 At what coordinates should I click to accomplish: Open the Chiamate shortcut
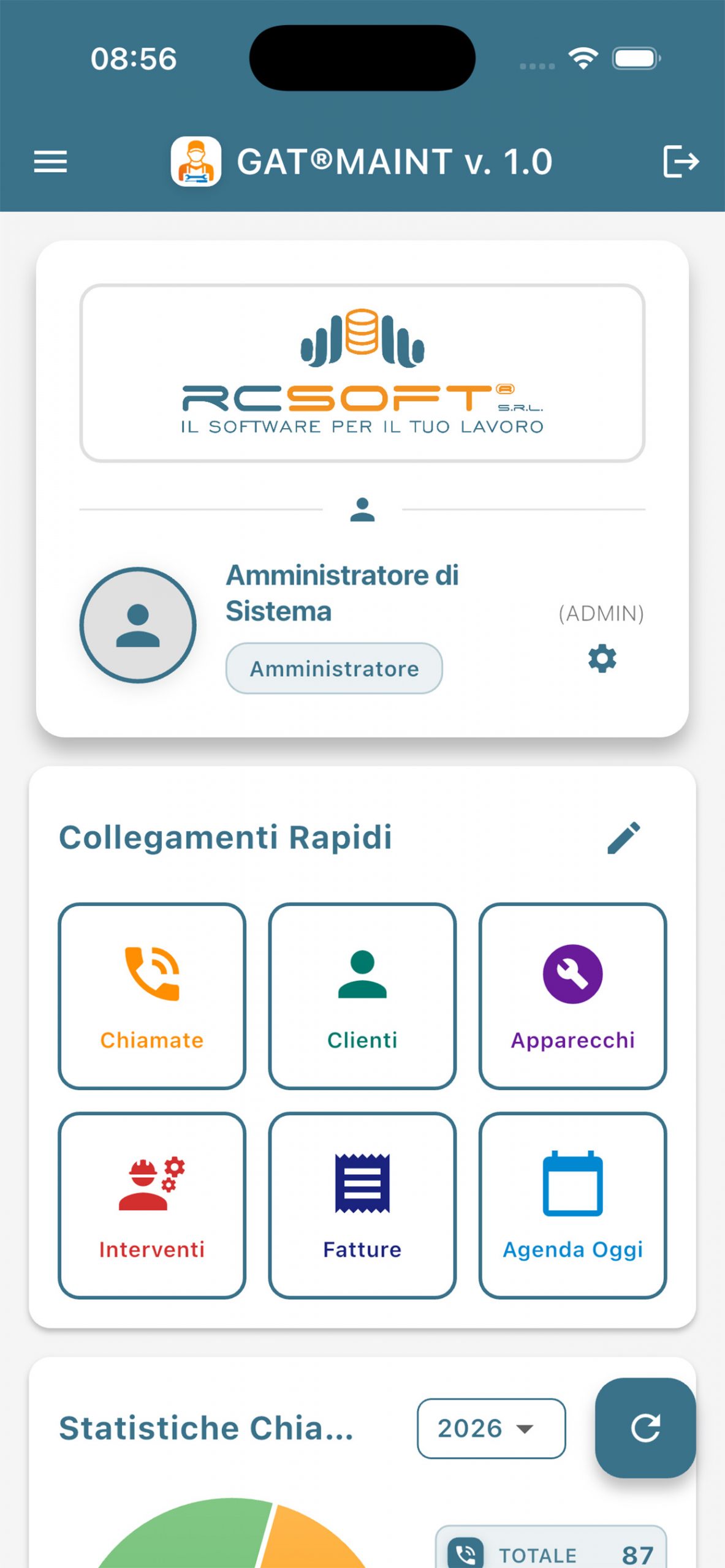click(152, 996)
